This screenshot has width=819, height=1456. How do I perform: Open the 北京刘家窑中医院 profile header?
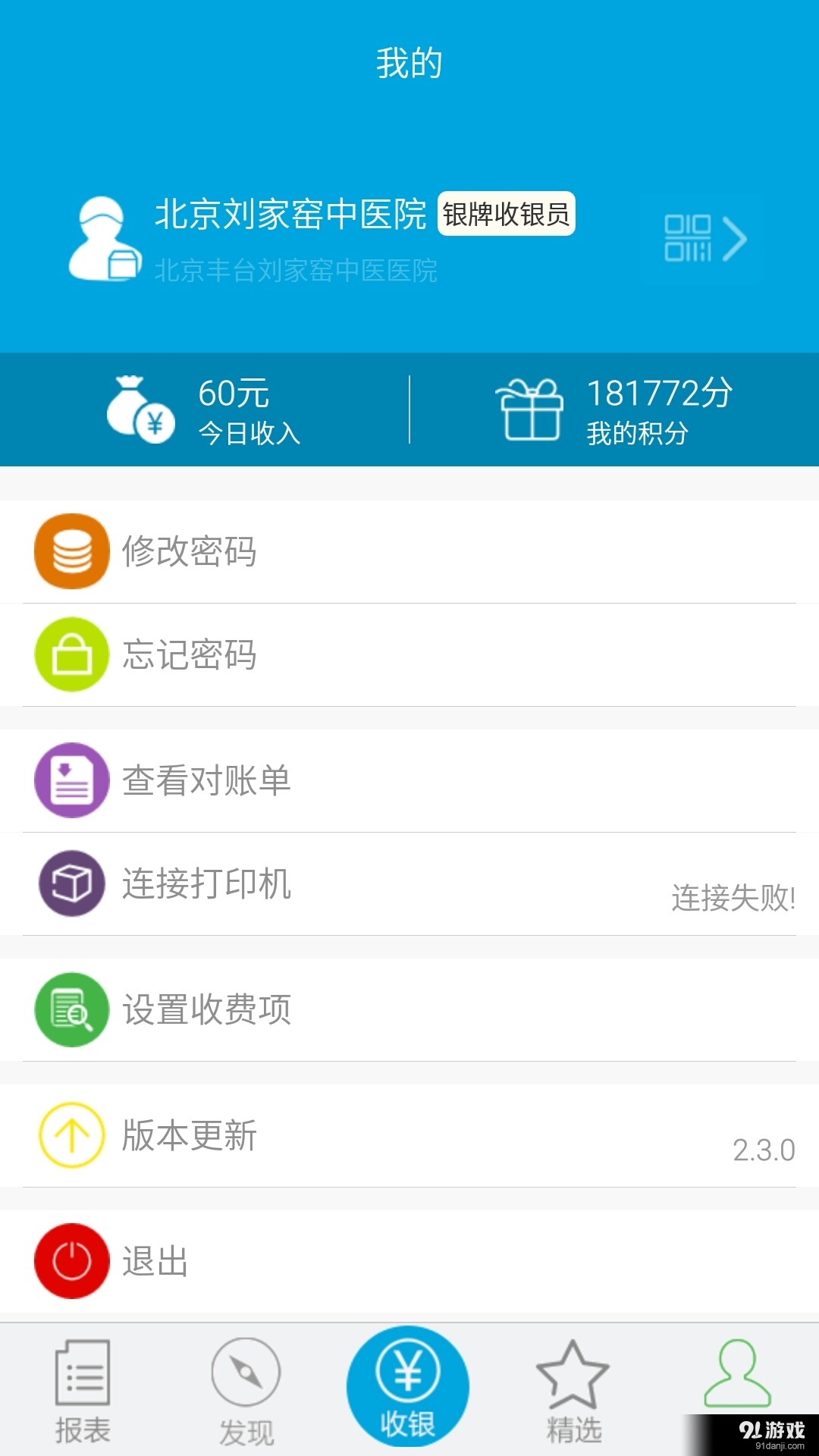[x=303, y=239]
